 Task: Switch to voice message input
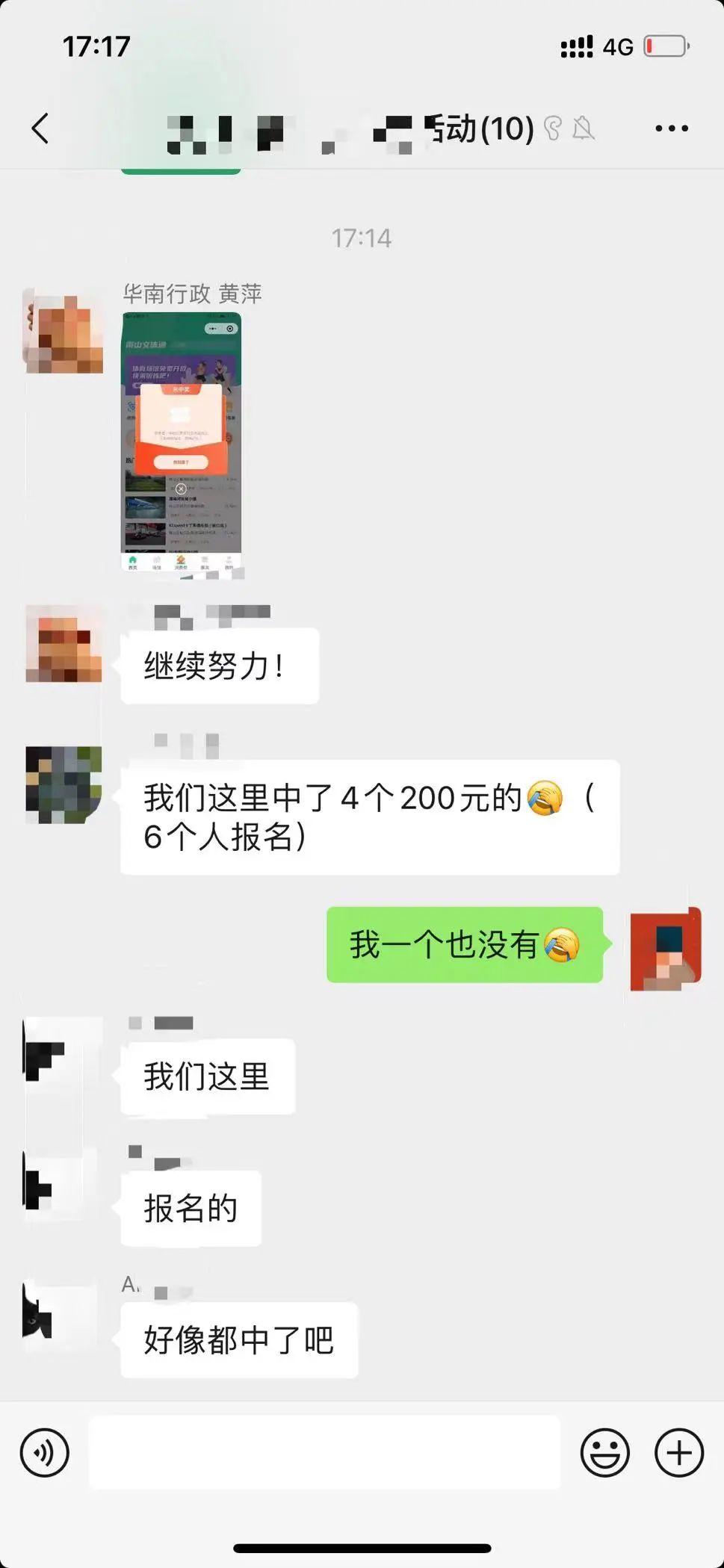[x=45, y=1453]
